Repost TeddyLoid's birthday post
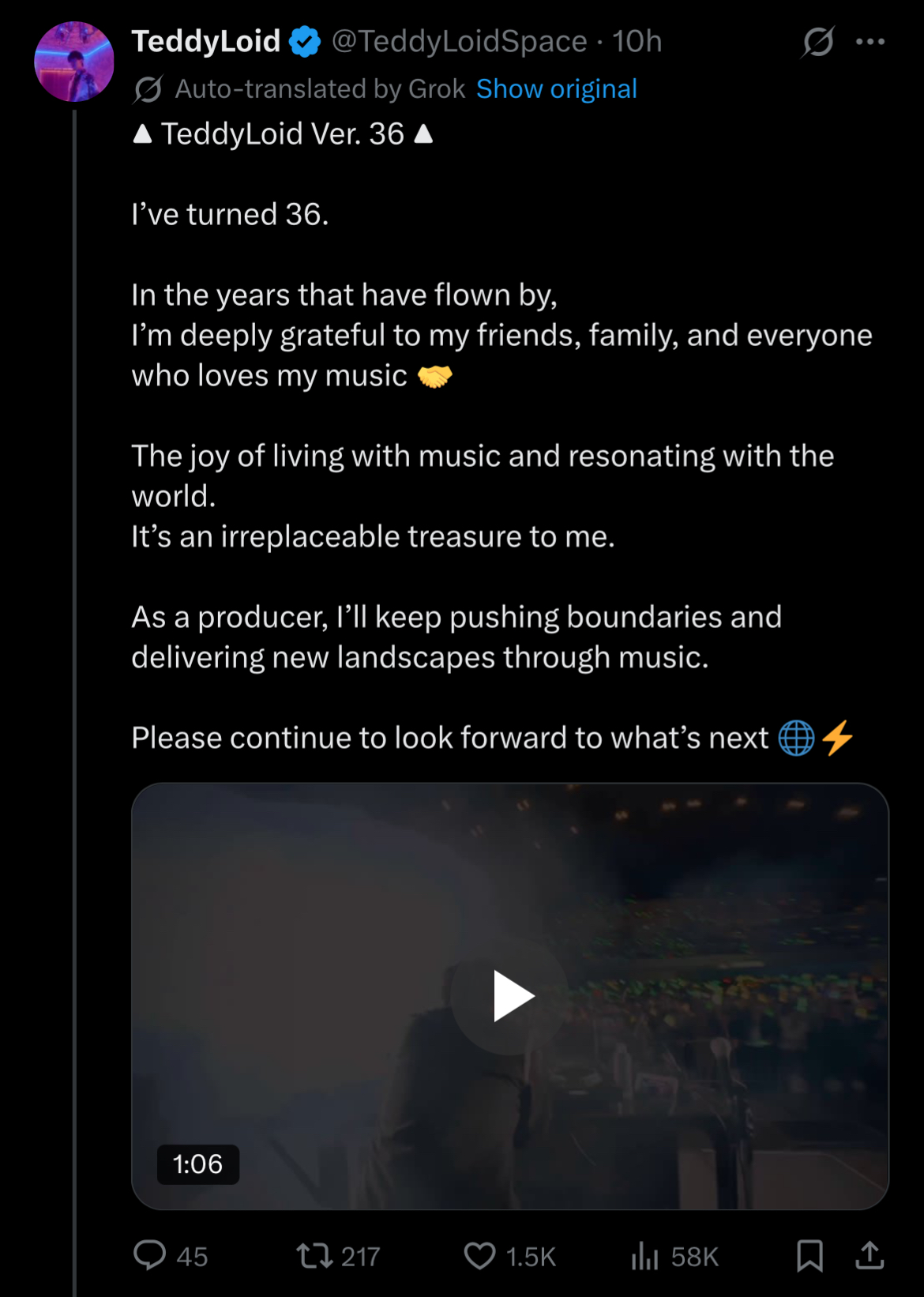Image resolution: width=924 pixels, height=1297 pixels. 314,1255
